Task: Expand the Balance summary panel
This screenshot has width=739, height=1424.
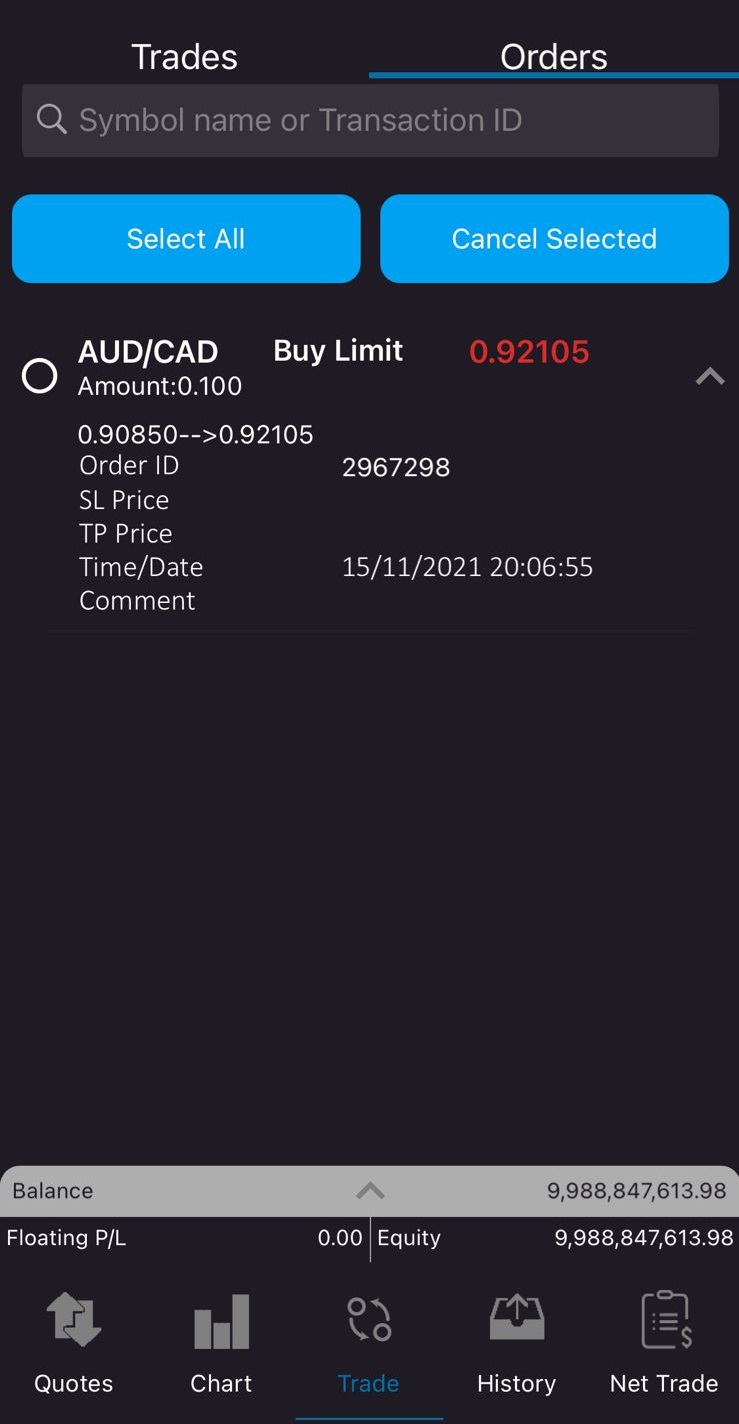Action: click(370, 1190)
